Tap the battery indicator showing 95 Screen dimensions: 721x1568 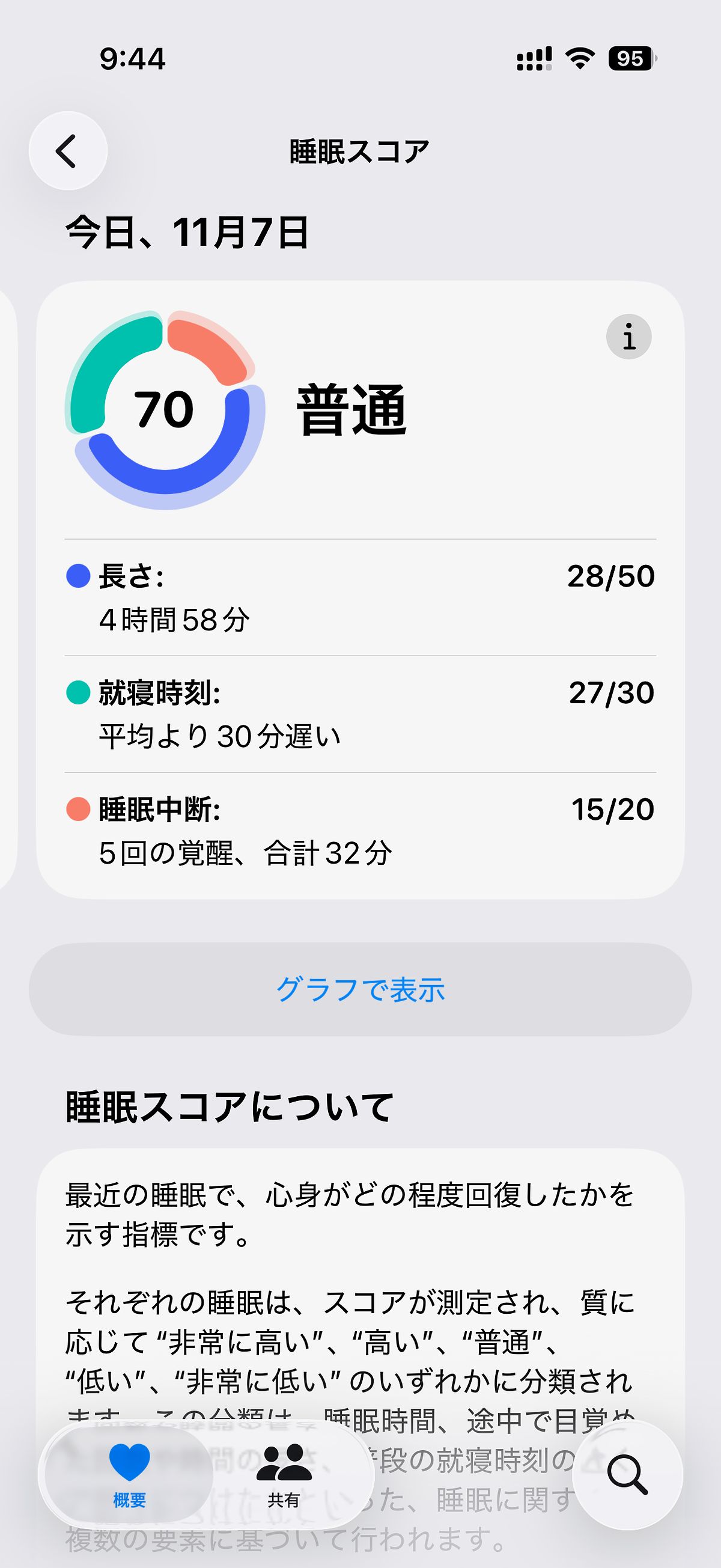(630, 58)
